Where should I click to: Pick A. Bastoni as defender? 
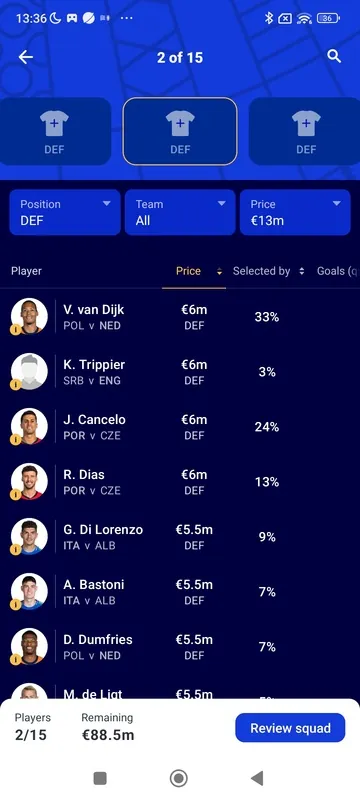pos(180,592)
